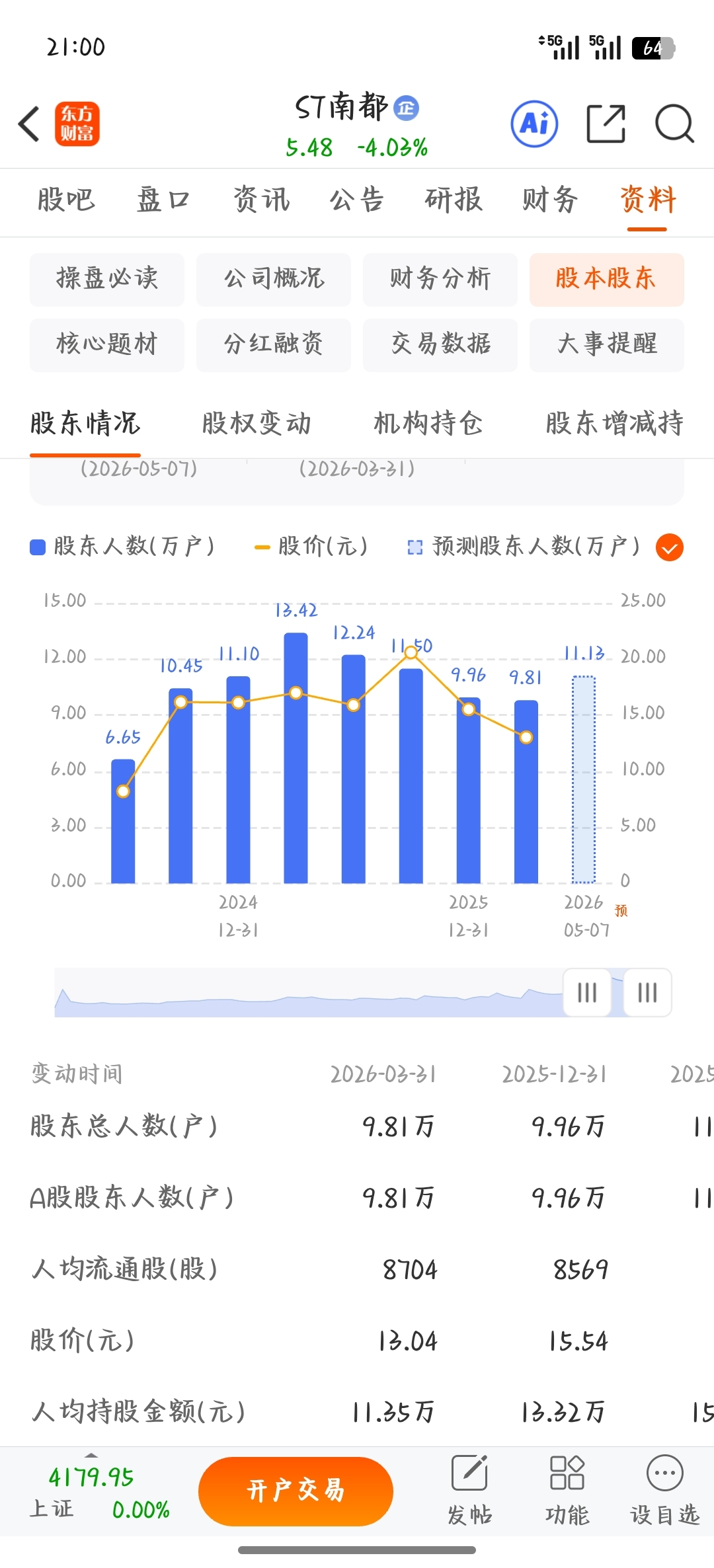Open the 功能 menu
This screenshot has height=1568, width=714.
pos(567,1490)
